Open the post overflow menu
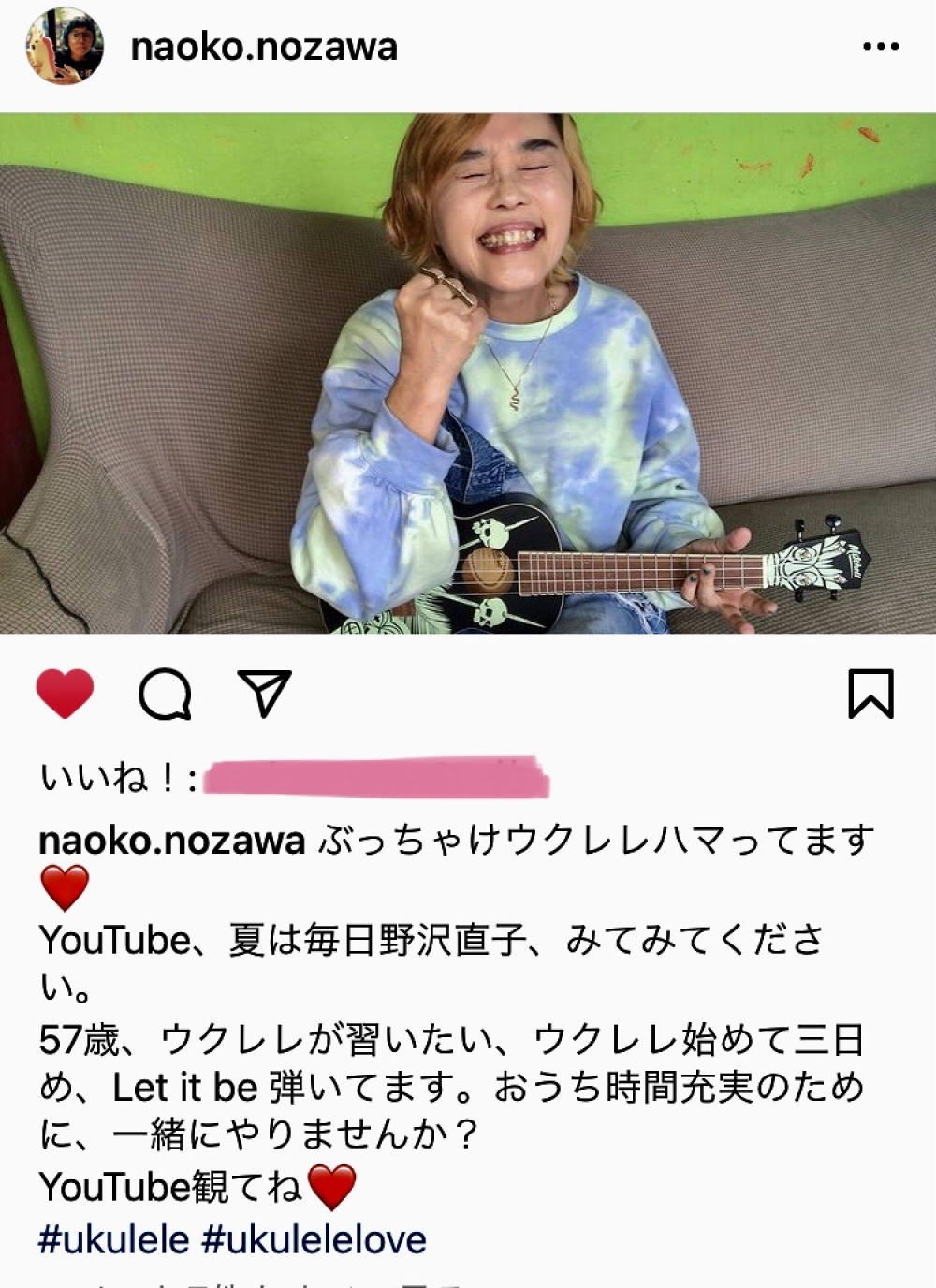 (880, 47)
